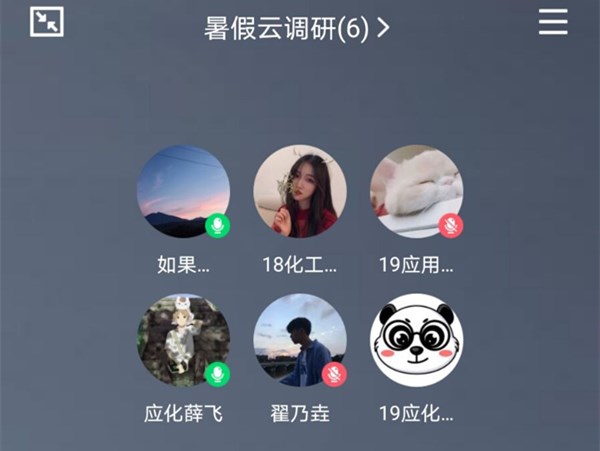This screenshot has height=451, width=600.
Task: Open the panda avatar 19应化...
Action: 417,340
